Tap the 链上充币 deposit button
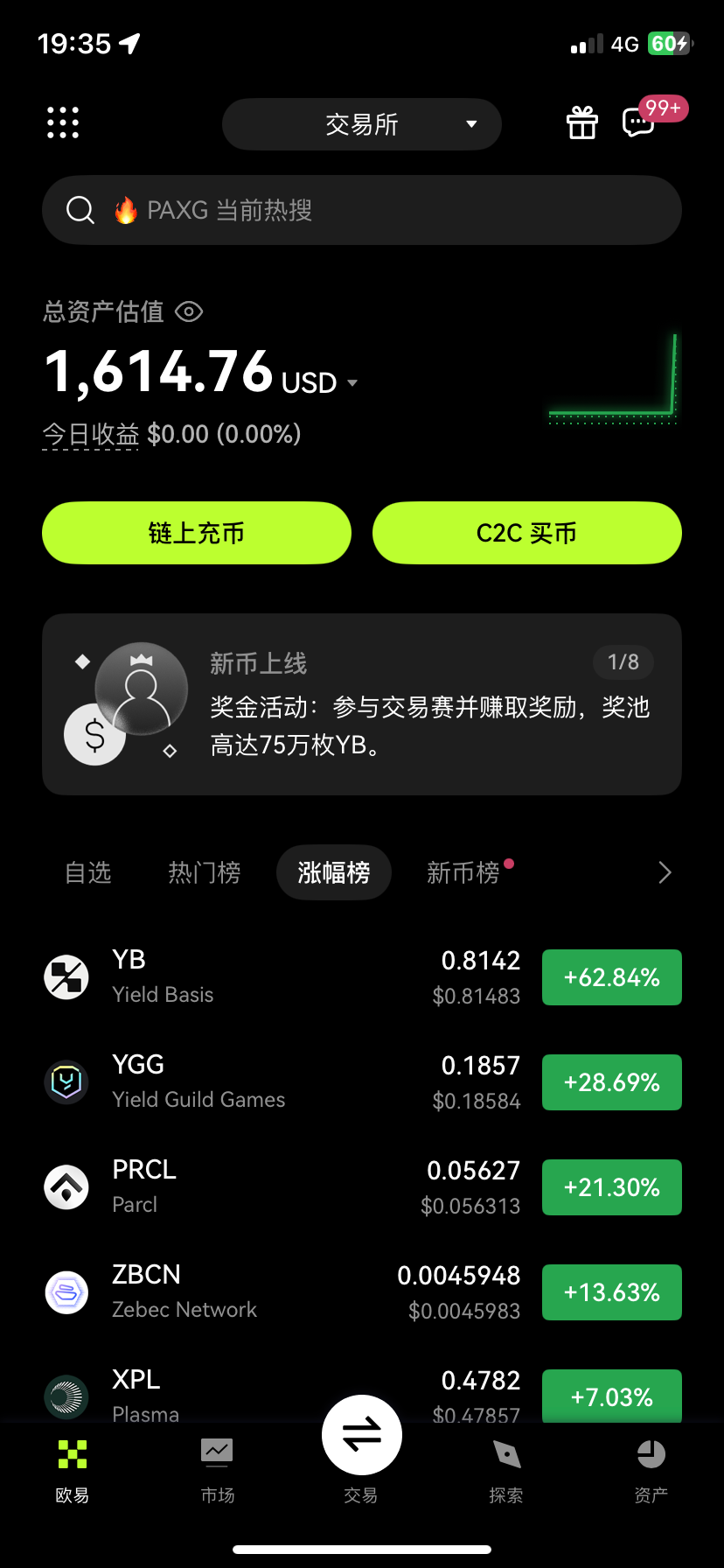This screenshot has height=1568, width=724. tap(197, 533)
